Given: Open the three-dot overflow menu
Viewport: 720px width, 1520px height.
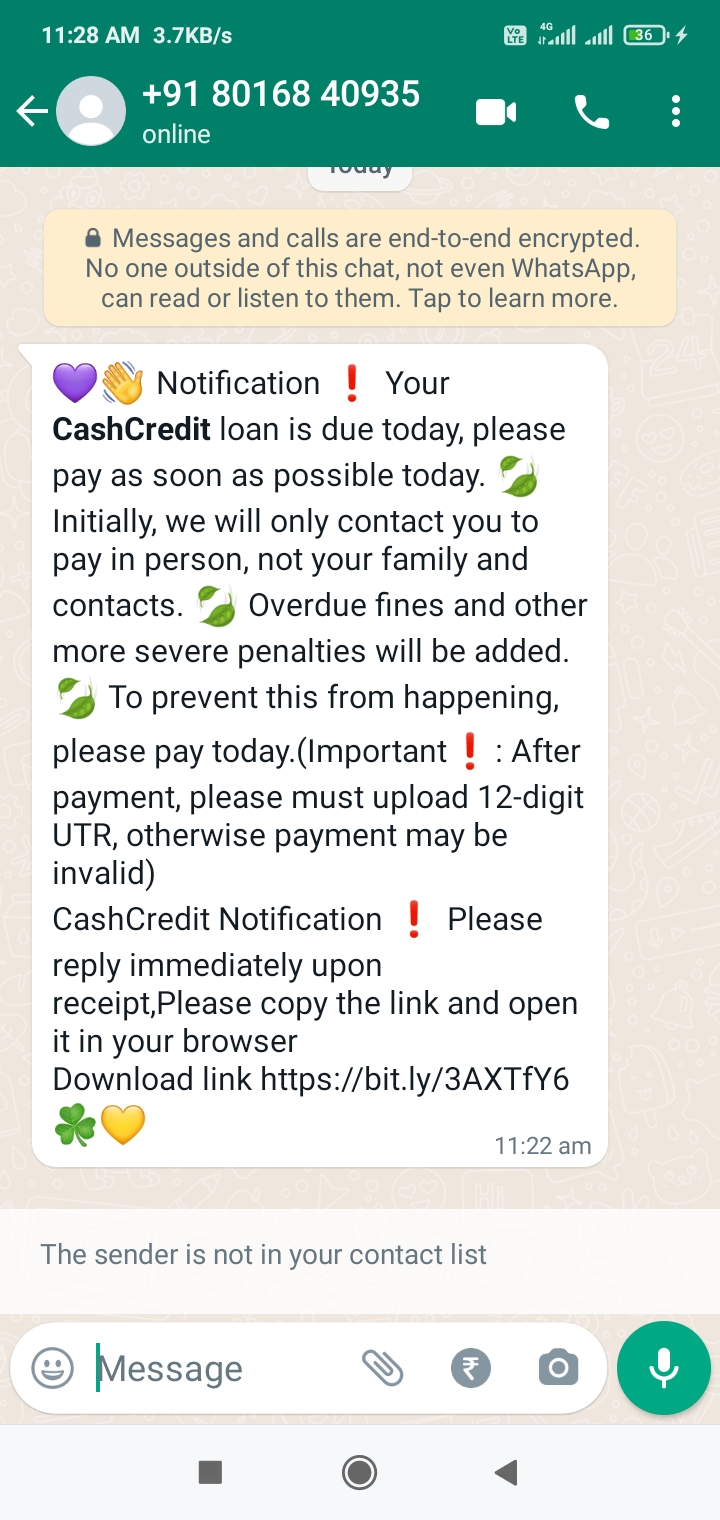Looking at the screenshot, I should (676, 112).
